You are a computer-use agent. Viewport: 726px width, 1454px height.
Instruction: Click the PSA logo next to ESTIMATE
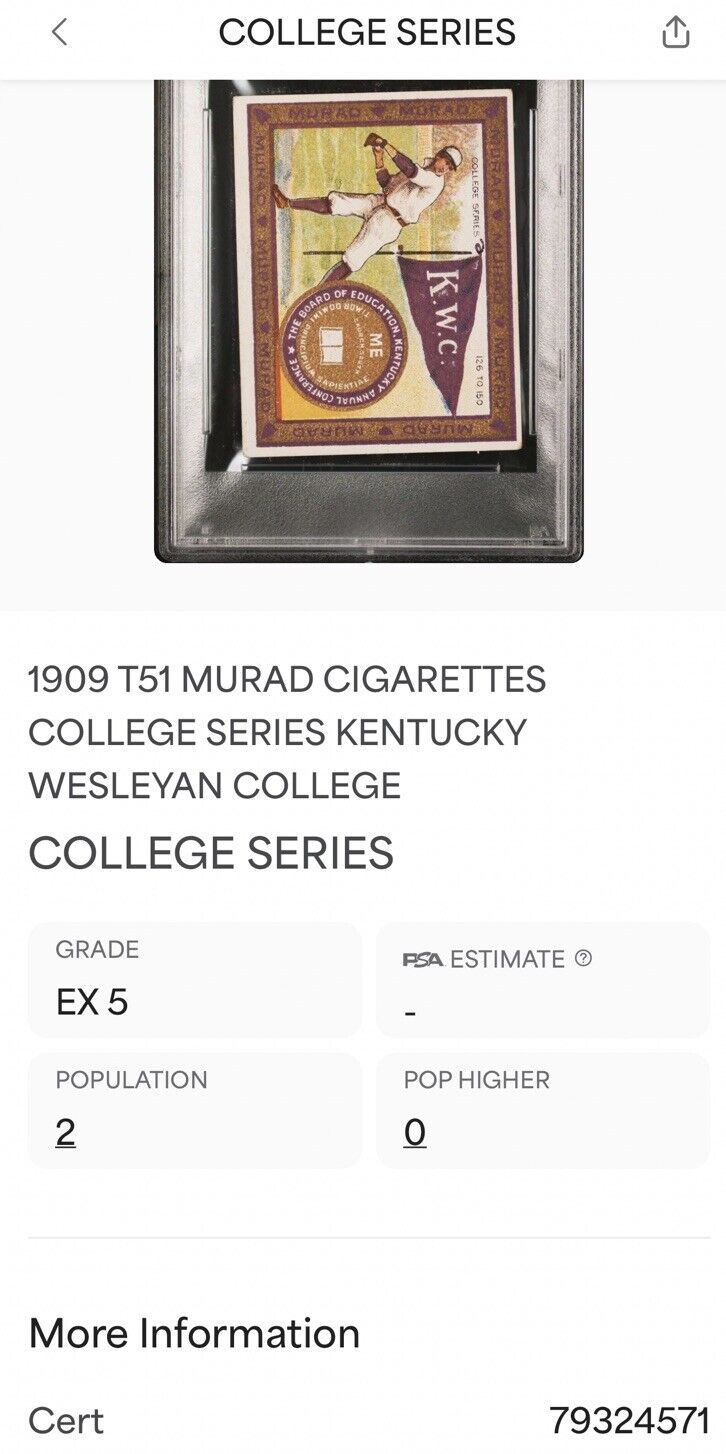(423, 958)
